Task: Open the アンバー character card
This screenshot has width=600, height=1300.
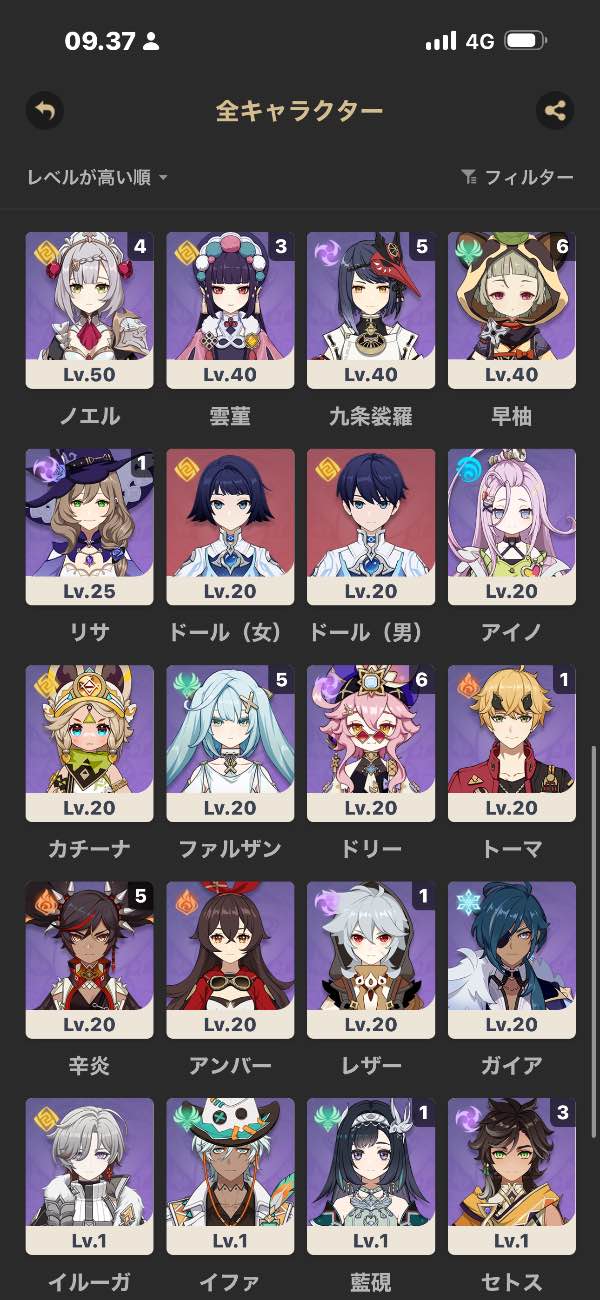Action: 230,960
